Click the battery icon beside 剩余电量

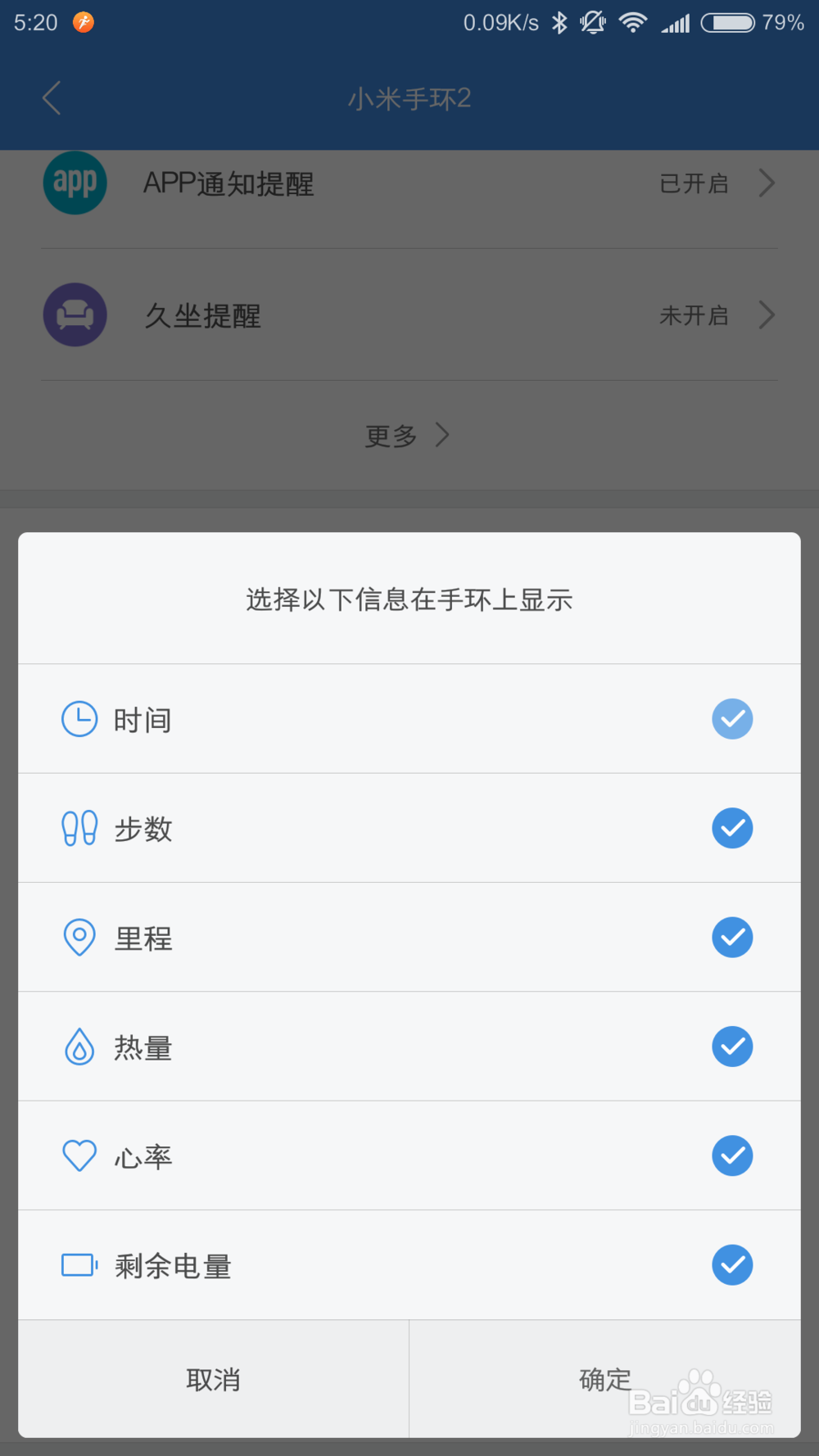79,1265
